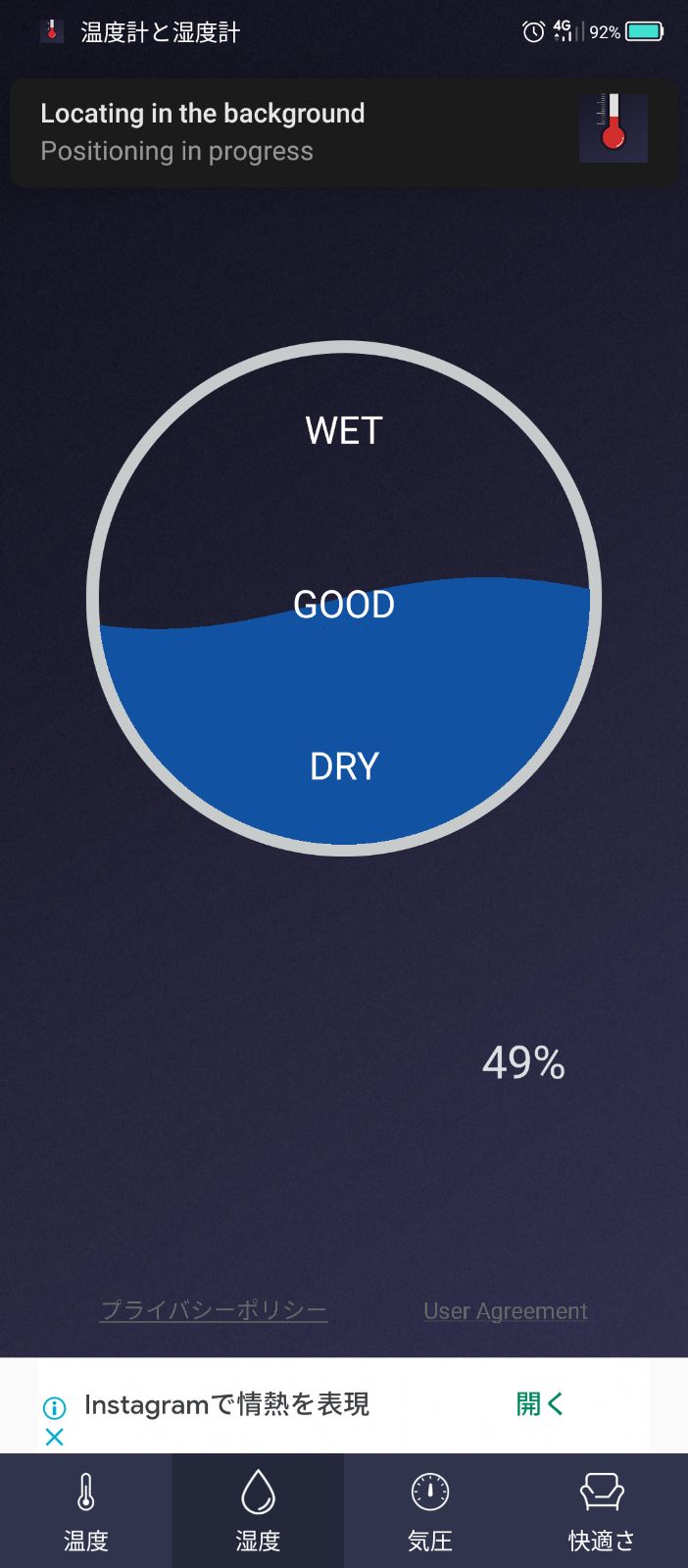
Task: Tap 開く on the Instagram ad
Action: pyautogui.click(x=540, y=1404)
